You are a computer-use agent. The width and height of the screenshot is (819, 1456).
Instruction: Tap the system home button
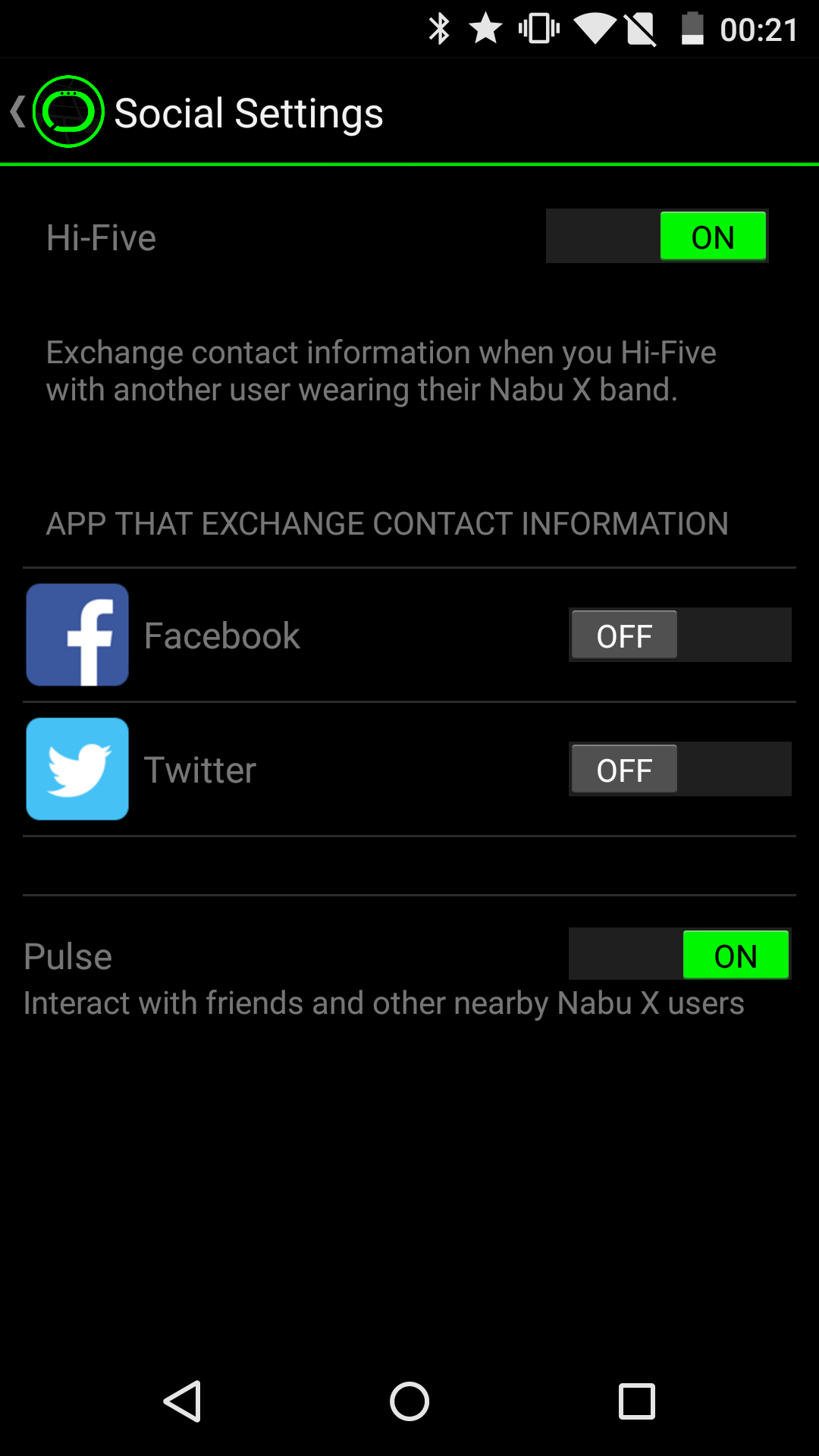[x=409, y=1401]
